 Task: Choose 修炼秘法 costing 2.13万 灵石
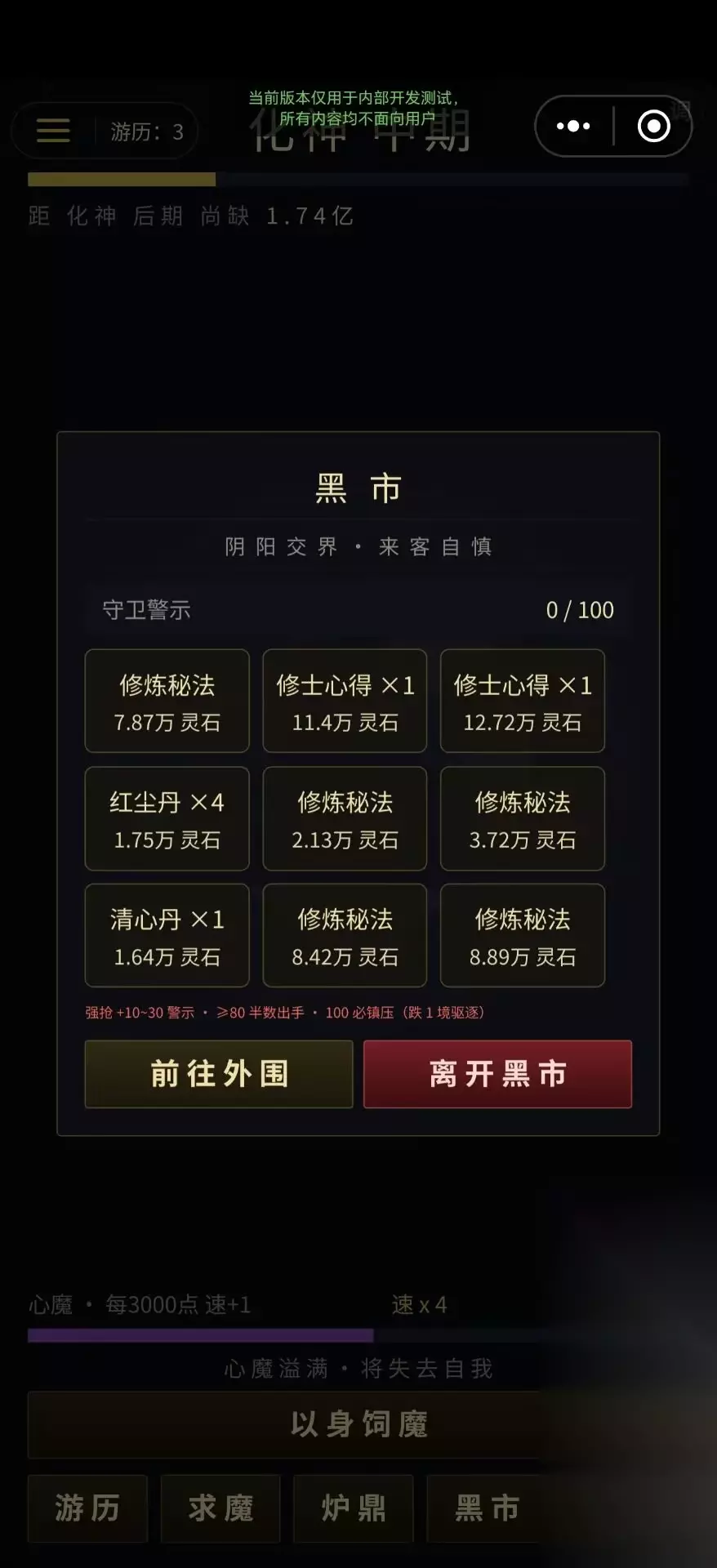pos(345,818)
